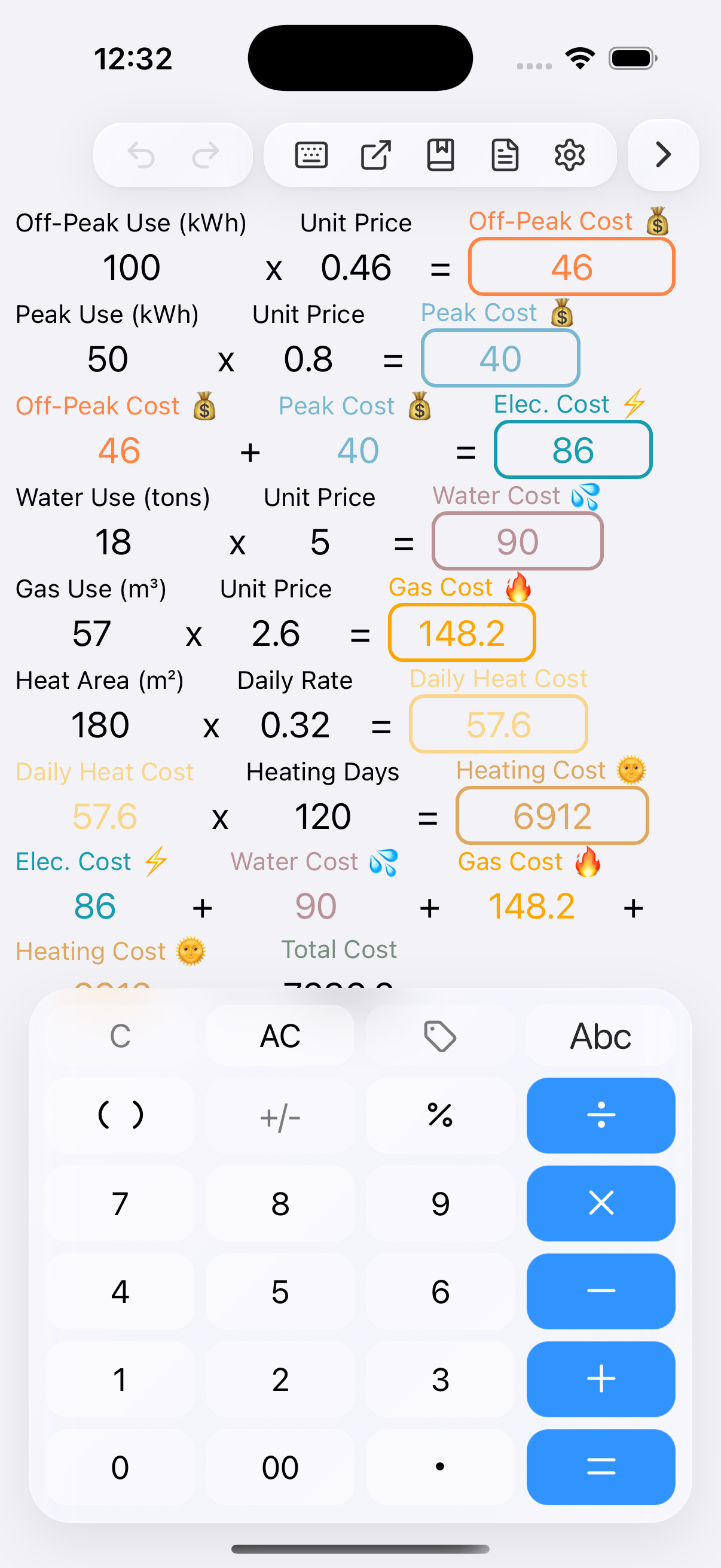Tap the double zero 00 key
The width and height of the screenshot is (721, 1568).
280,1466
